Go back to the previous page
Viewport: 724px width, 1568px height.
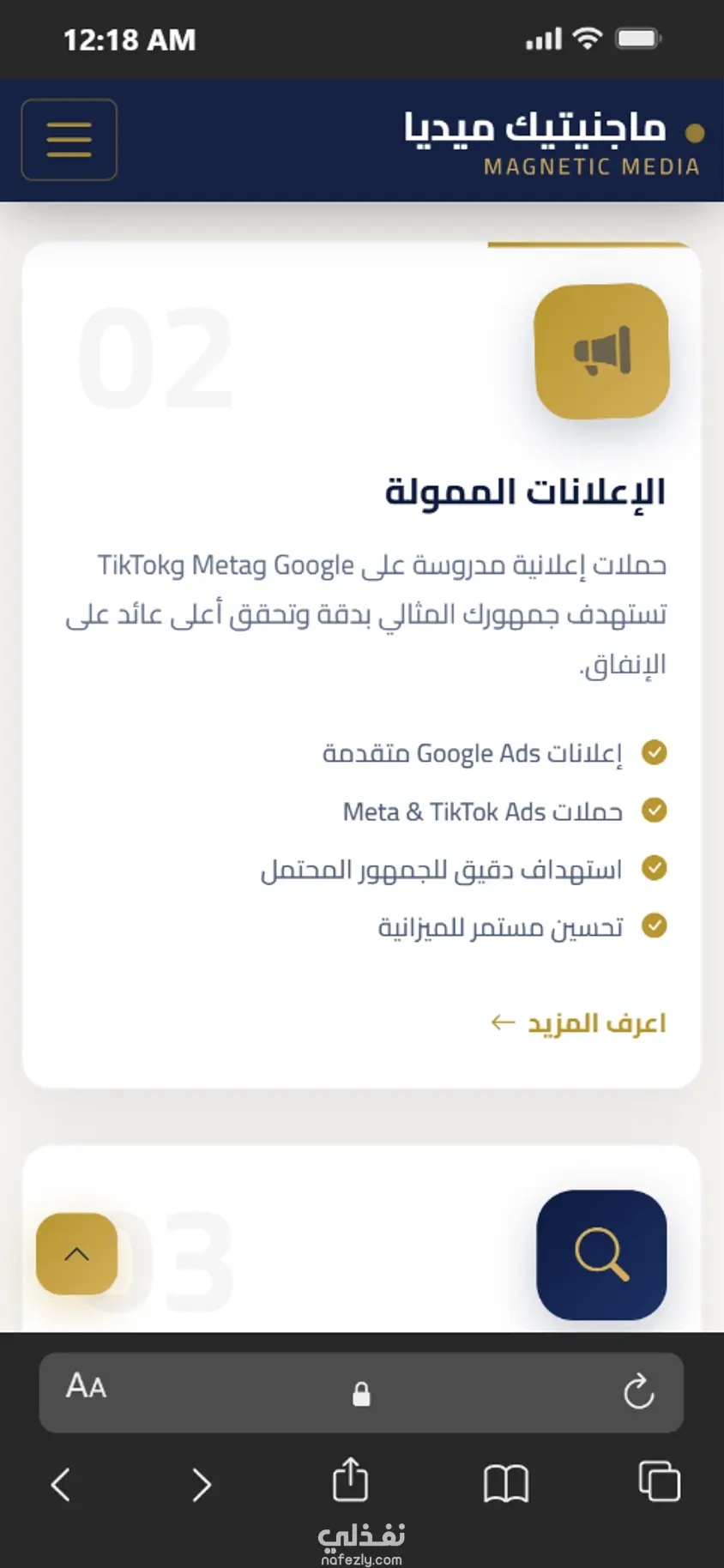click(60, 1484)
